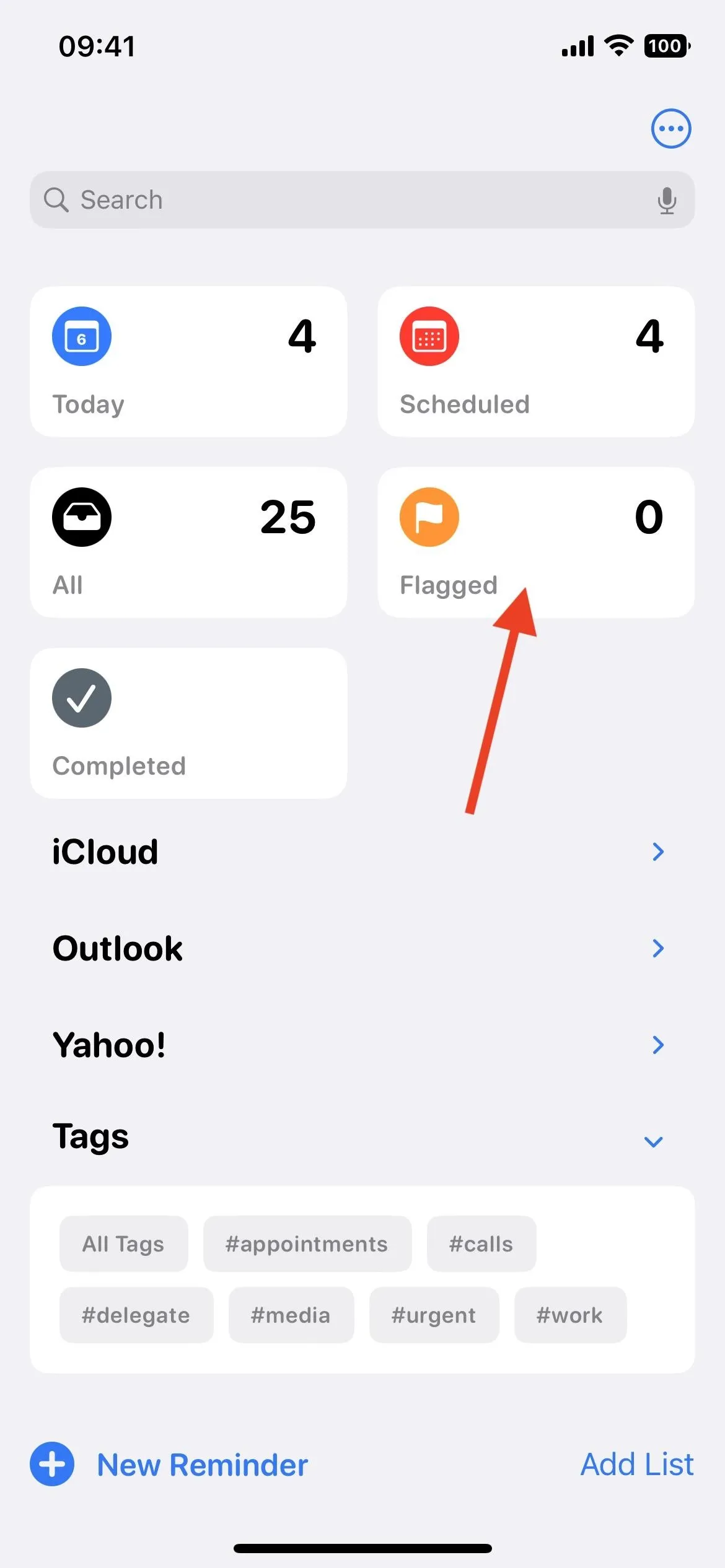The width and height of the screenshot is (725, 1568).
Task: Open the Completed reminders card
Action: [188, 723]
